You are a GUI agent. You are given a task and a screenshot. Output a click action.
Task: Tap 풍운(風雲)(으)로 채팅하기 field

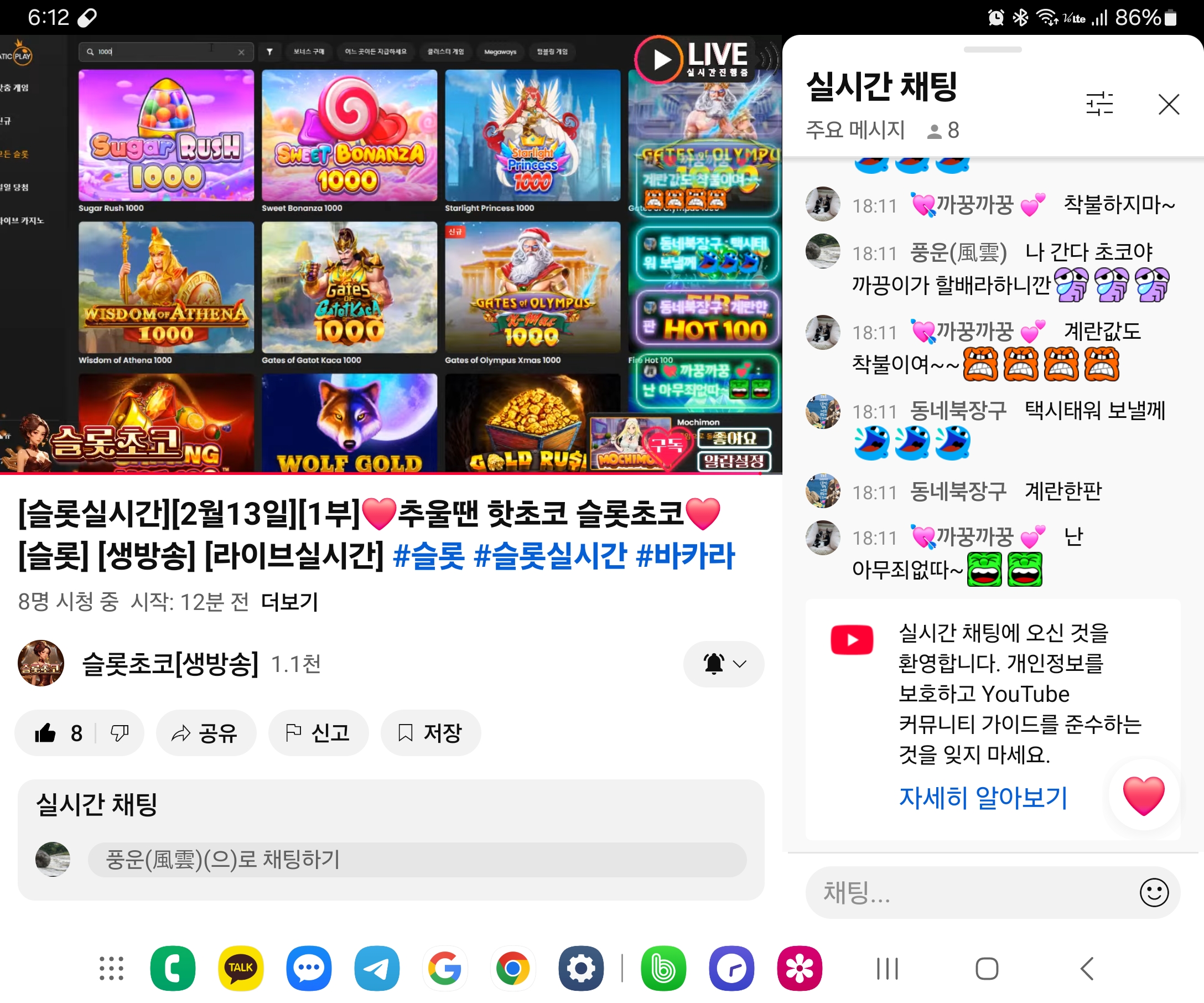(x=417, y=859)
